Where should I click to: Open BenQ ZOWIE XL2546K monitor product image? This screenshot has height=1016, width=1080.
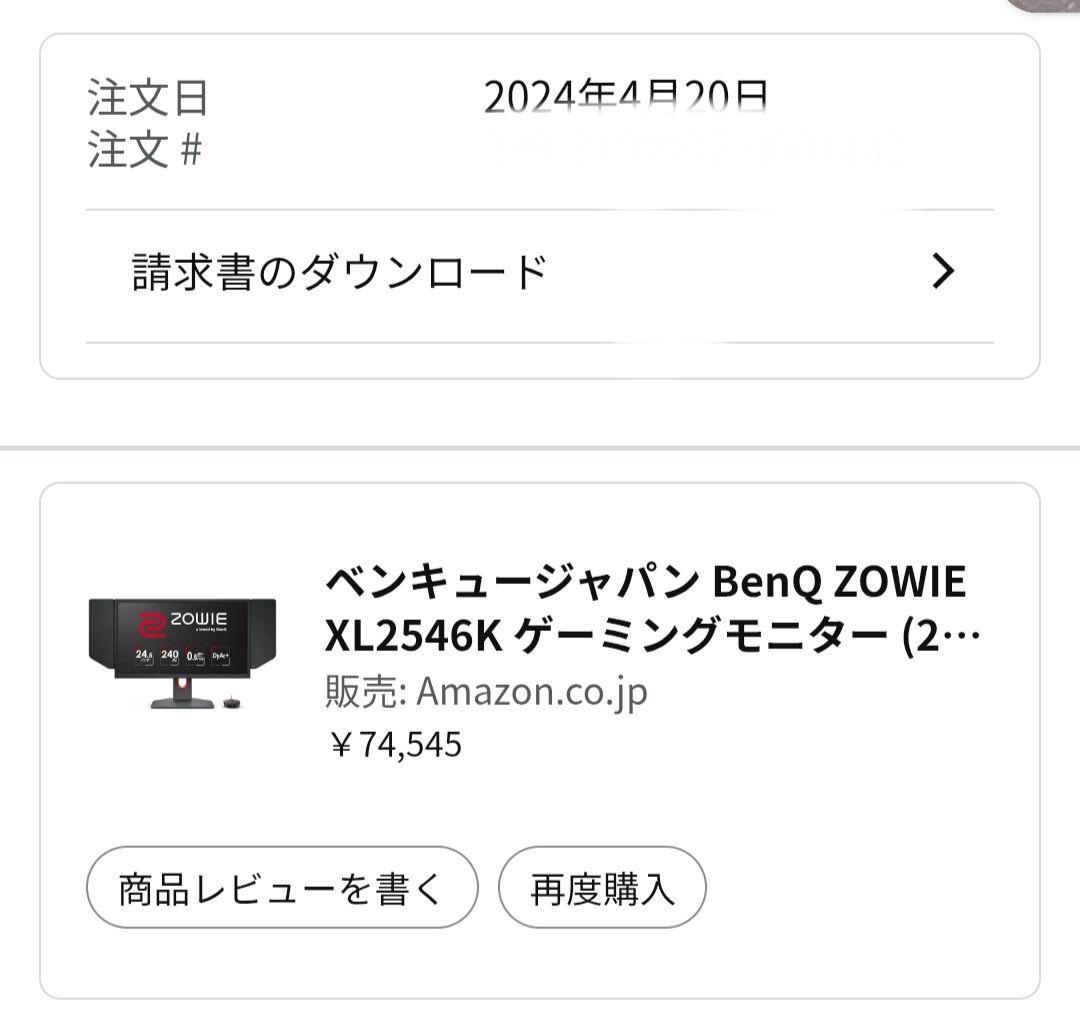point(183,652)
